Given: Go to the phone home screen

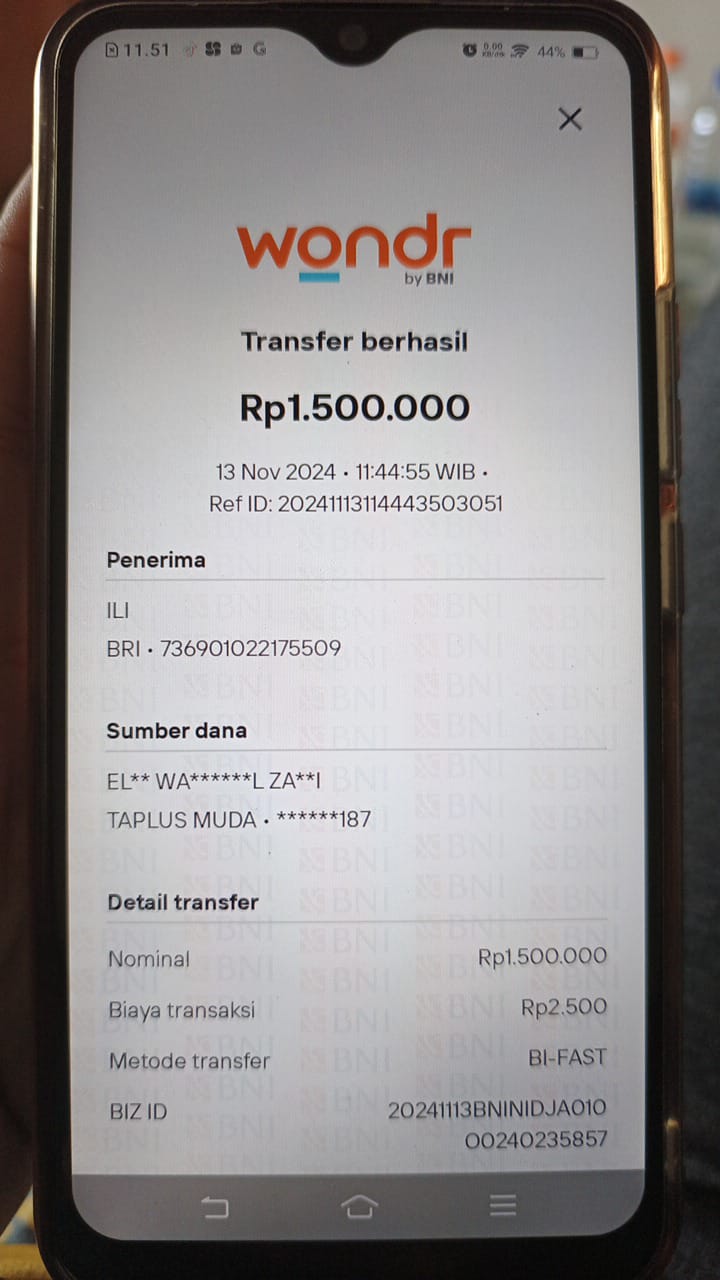Looking at the screenshot, I should pyautogui.click(x=359, y=1206).
